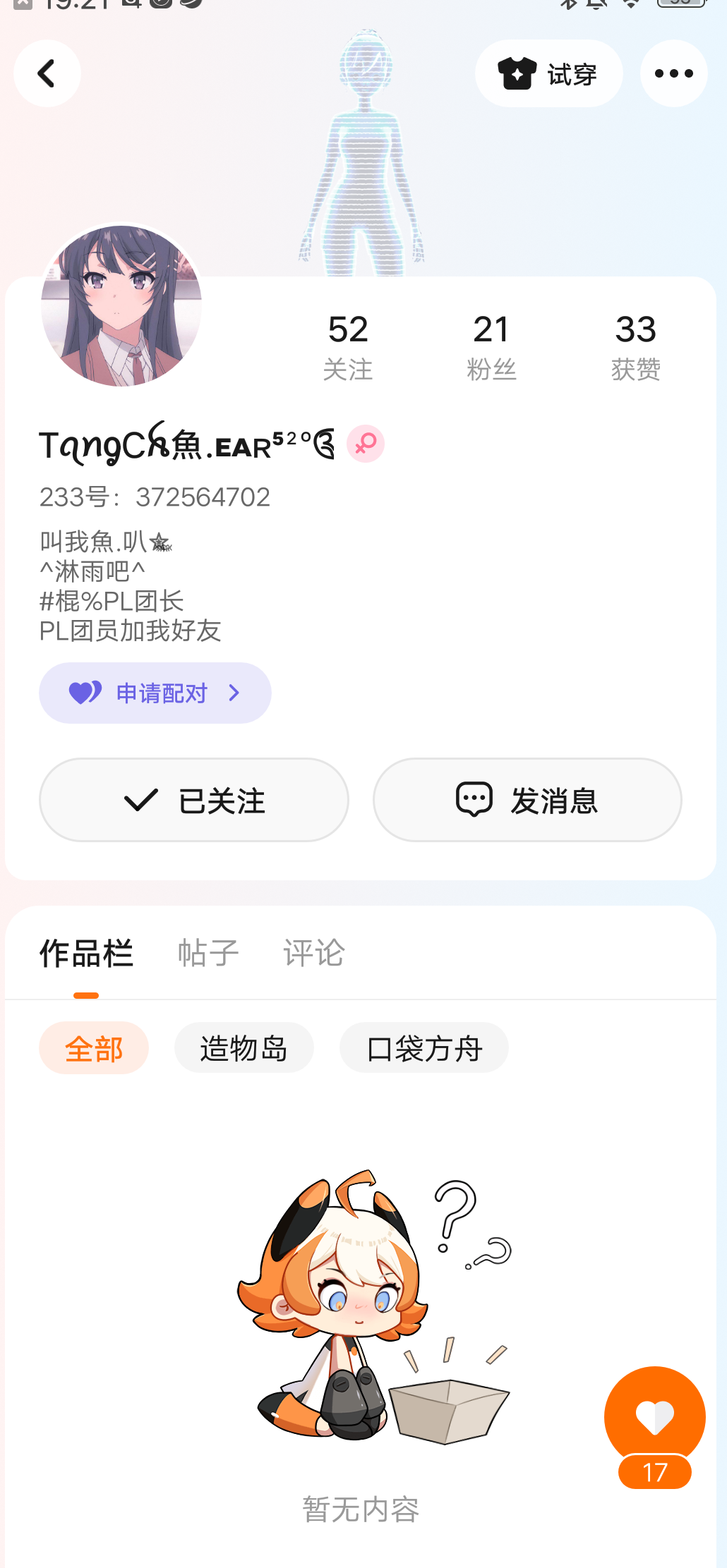Open the three-dot overflow menu
Viewport: 727px width, 1568px height.
tap(673, 73)
